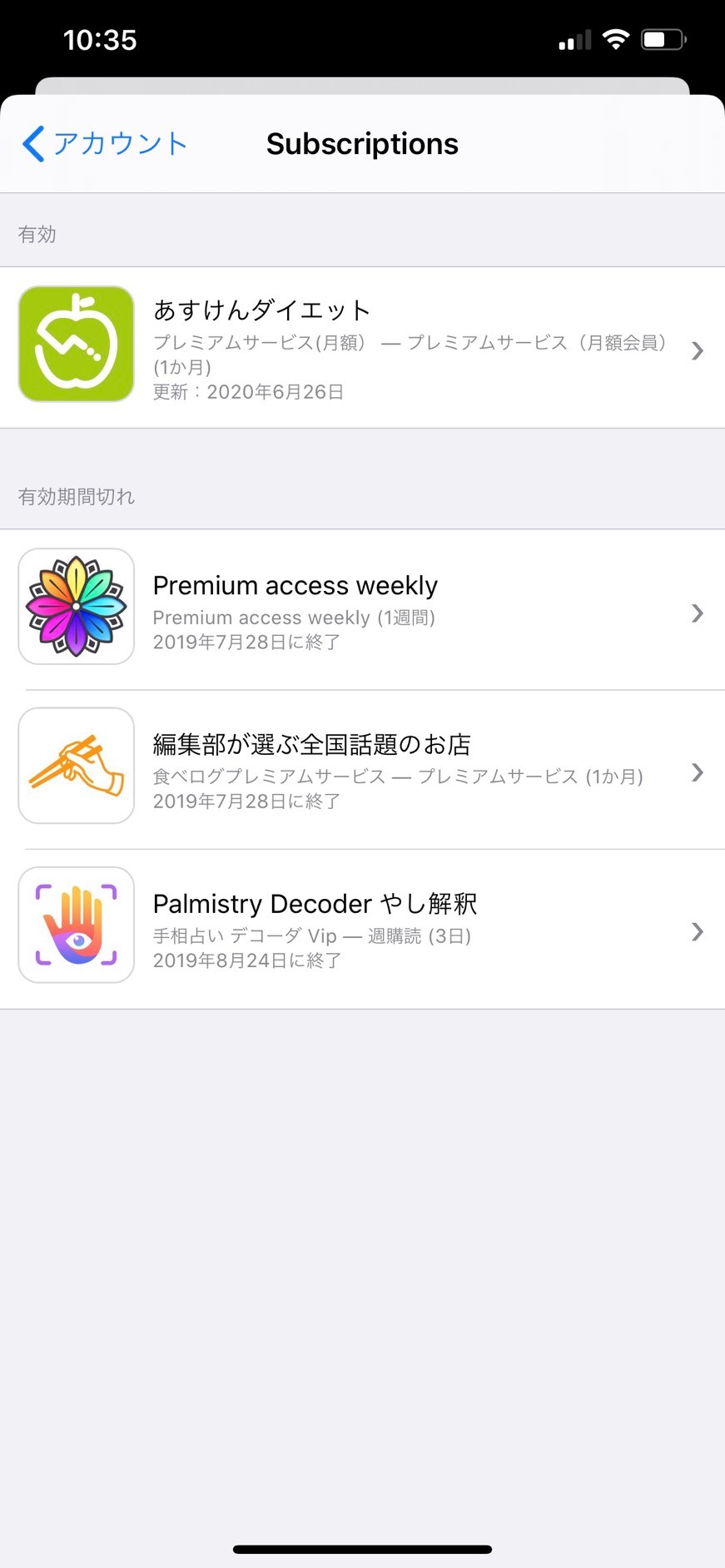Open the 編集部が選ぶ全国話題のお店 subscription
Screen dimensions: 725x1568
[362, 769]
